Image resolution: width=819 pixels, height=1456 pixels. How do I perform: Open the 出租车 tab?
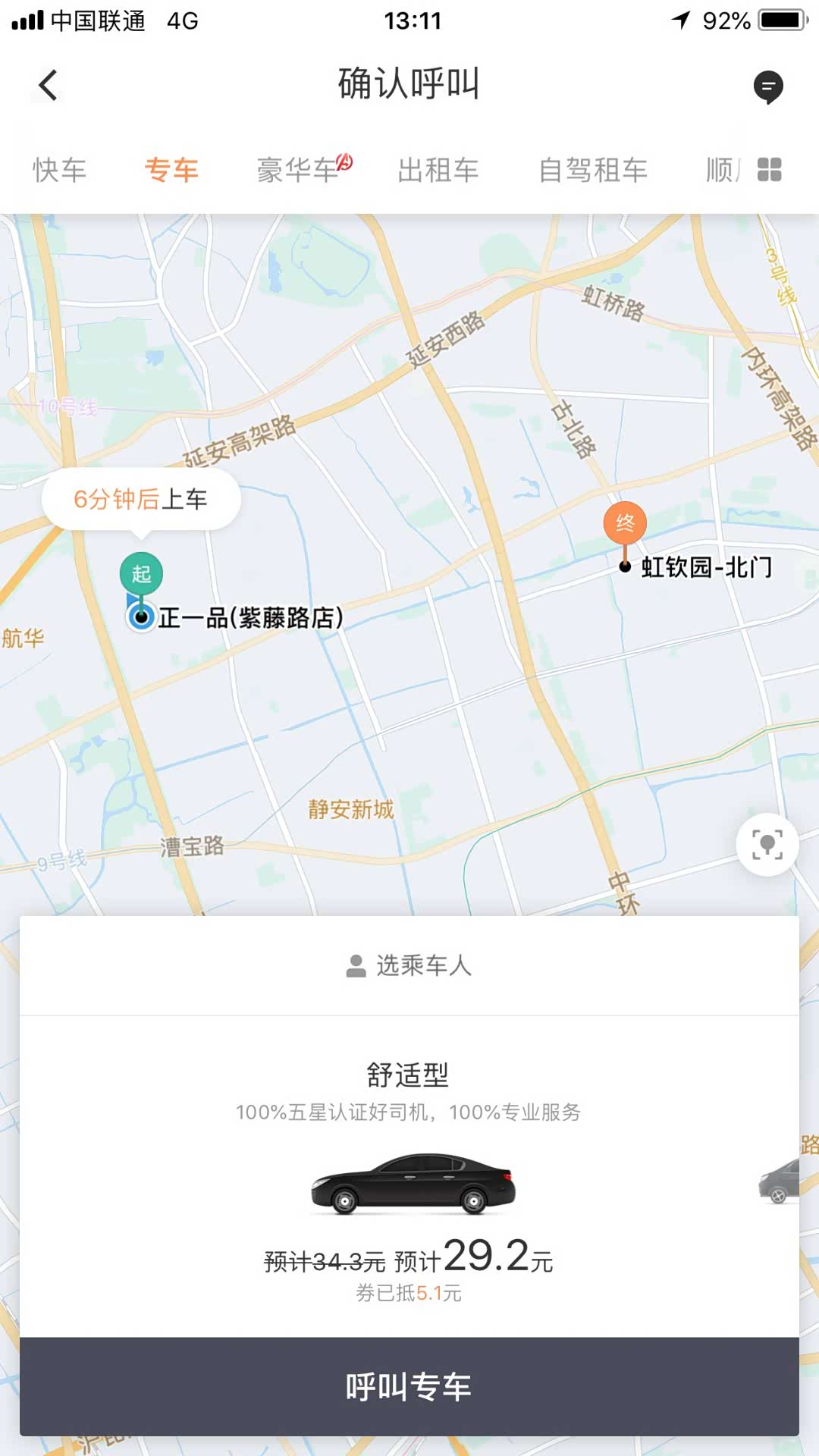click(438, 170)
